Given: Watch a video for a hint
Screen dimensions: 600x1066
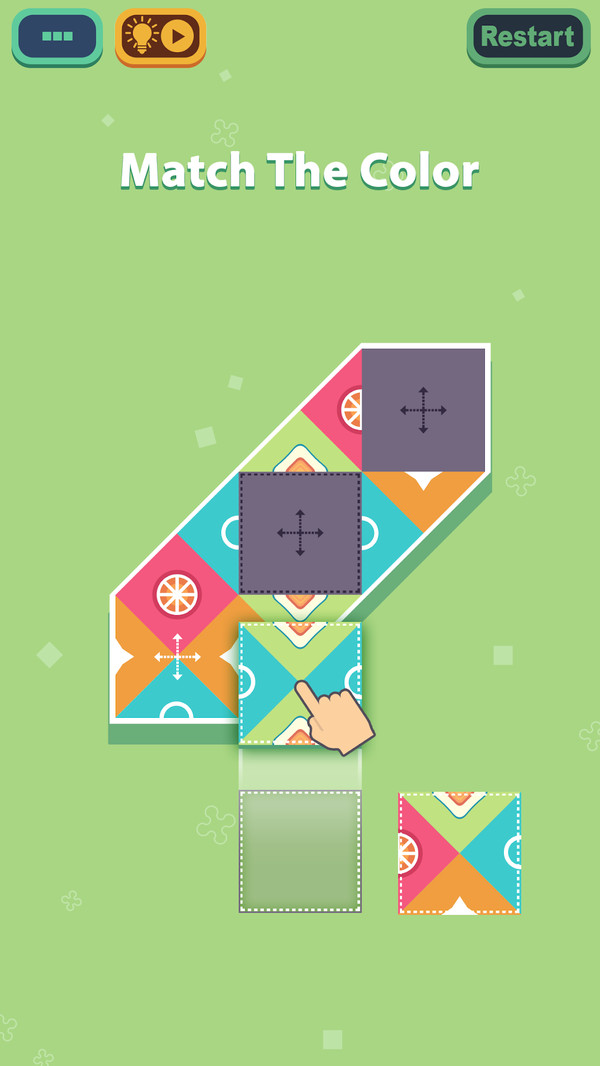Looking at the screenshot, I should tap(160, 37).
